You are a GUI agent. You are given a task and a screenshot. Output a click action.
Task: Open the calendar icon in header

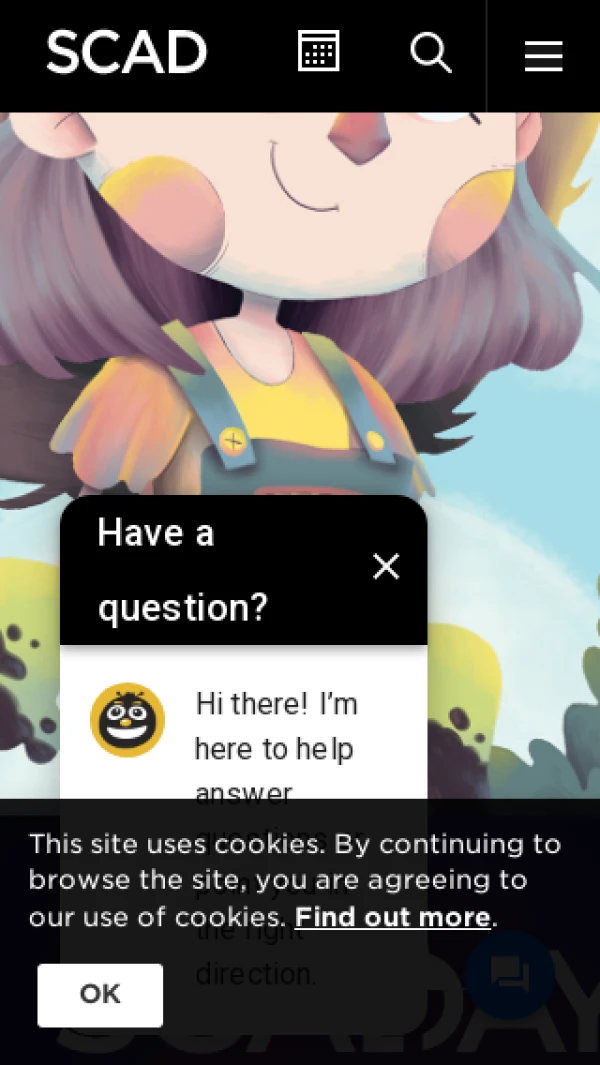tap(319, 51)
